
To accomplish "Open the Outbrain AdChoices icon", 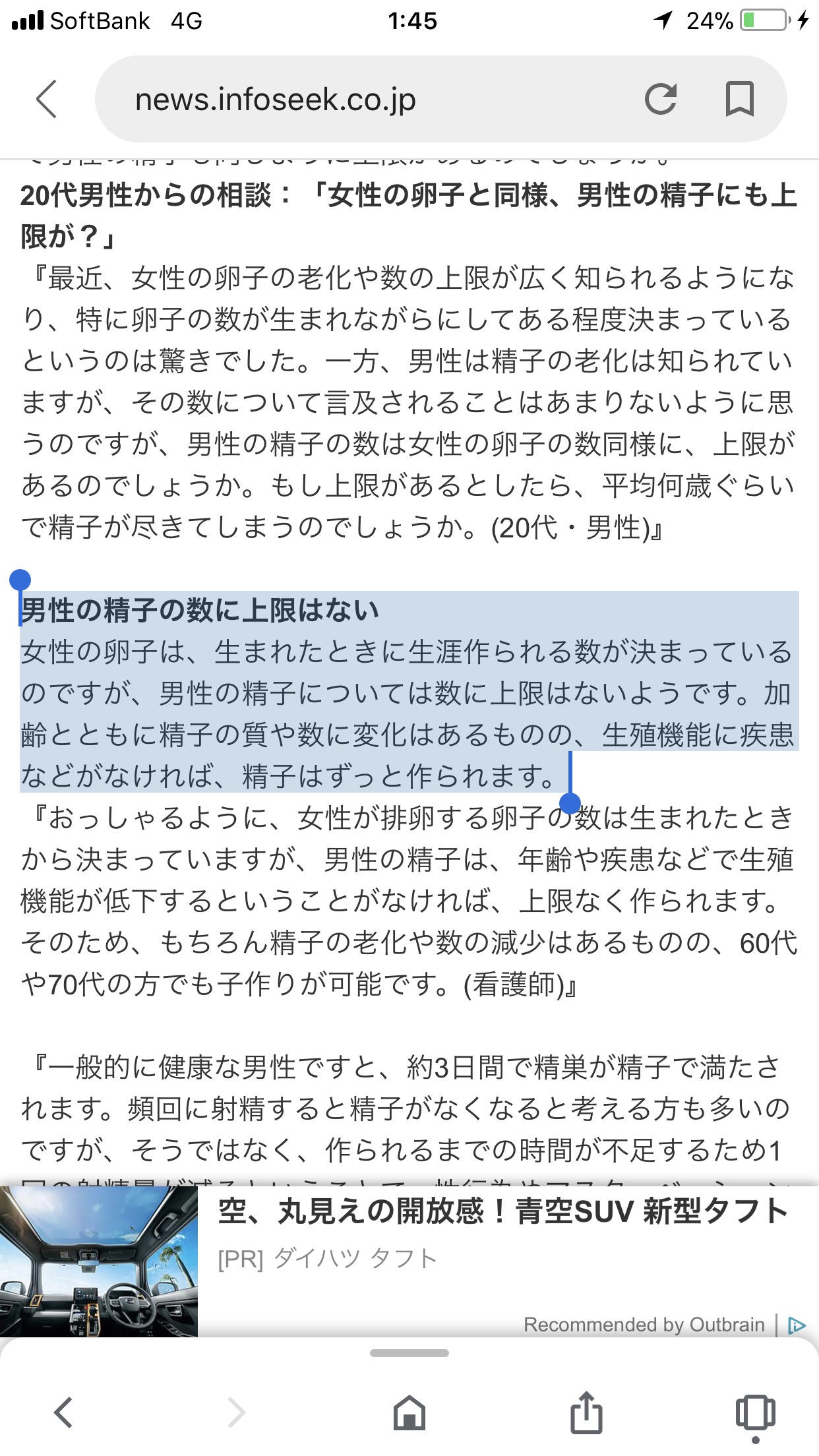I will [797, 1325].
